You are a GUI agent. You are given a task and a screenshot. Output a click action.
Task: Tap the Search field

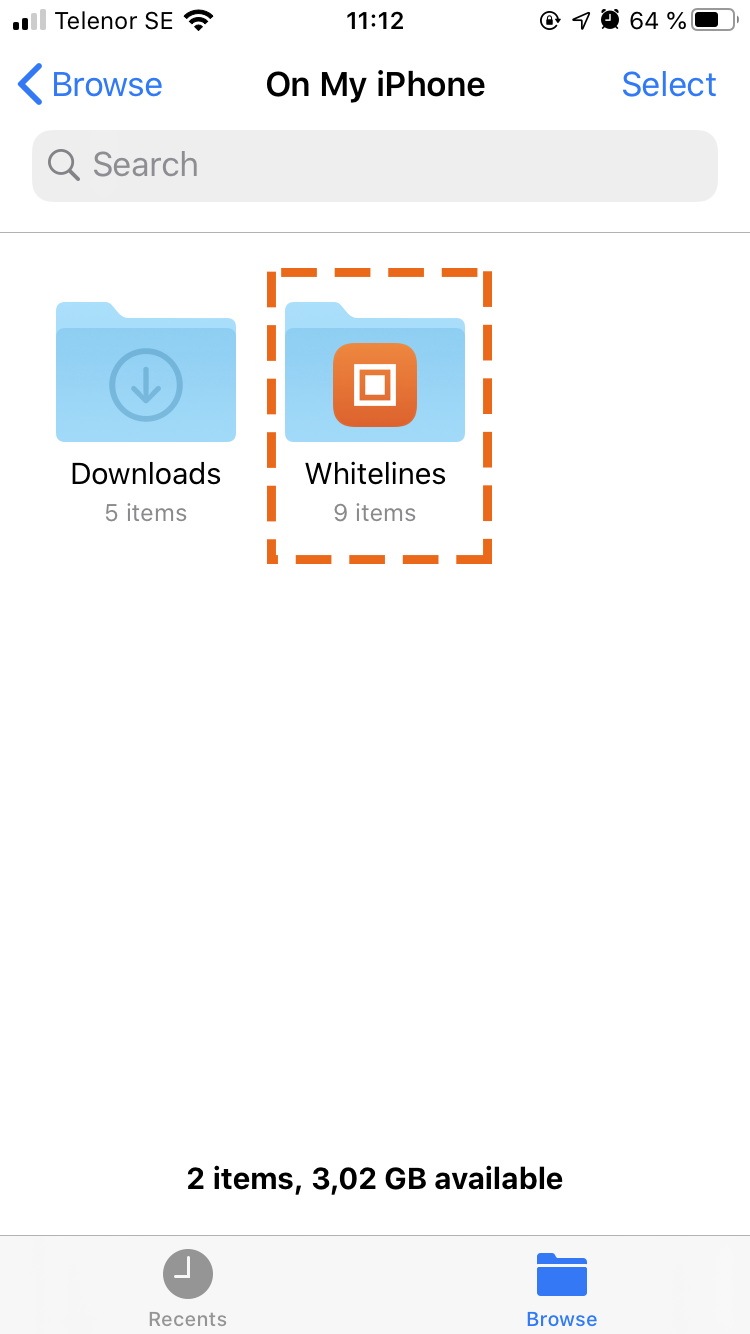pos(375,165)
